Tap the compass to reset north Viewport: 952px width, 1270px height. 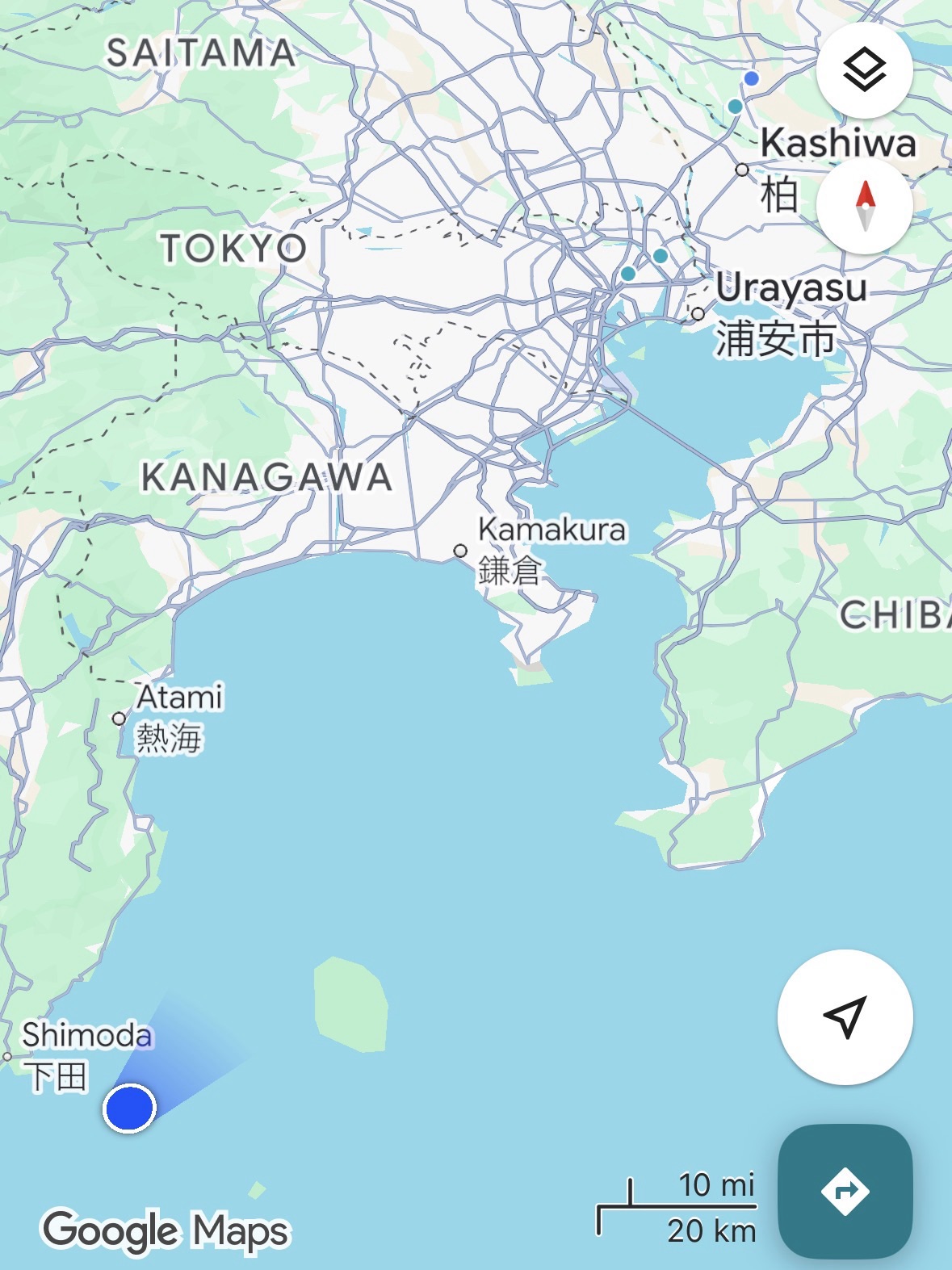pos(864,205)
